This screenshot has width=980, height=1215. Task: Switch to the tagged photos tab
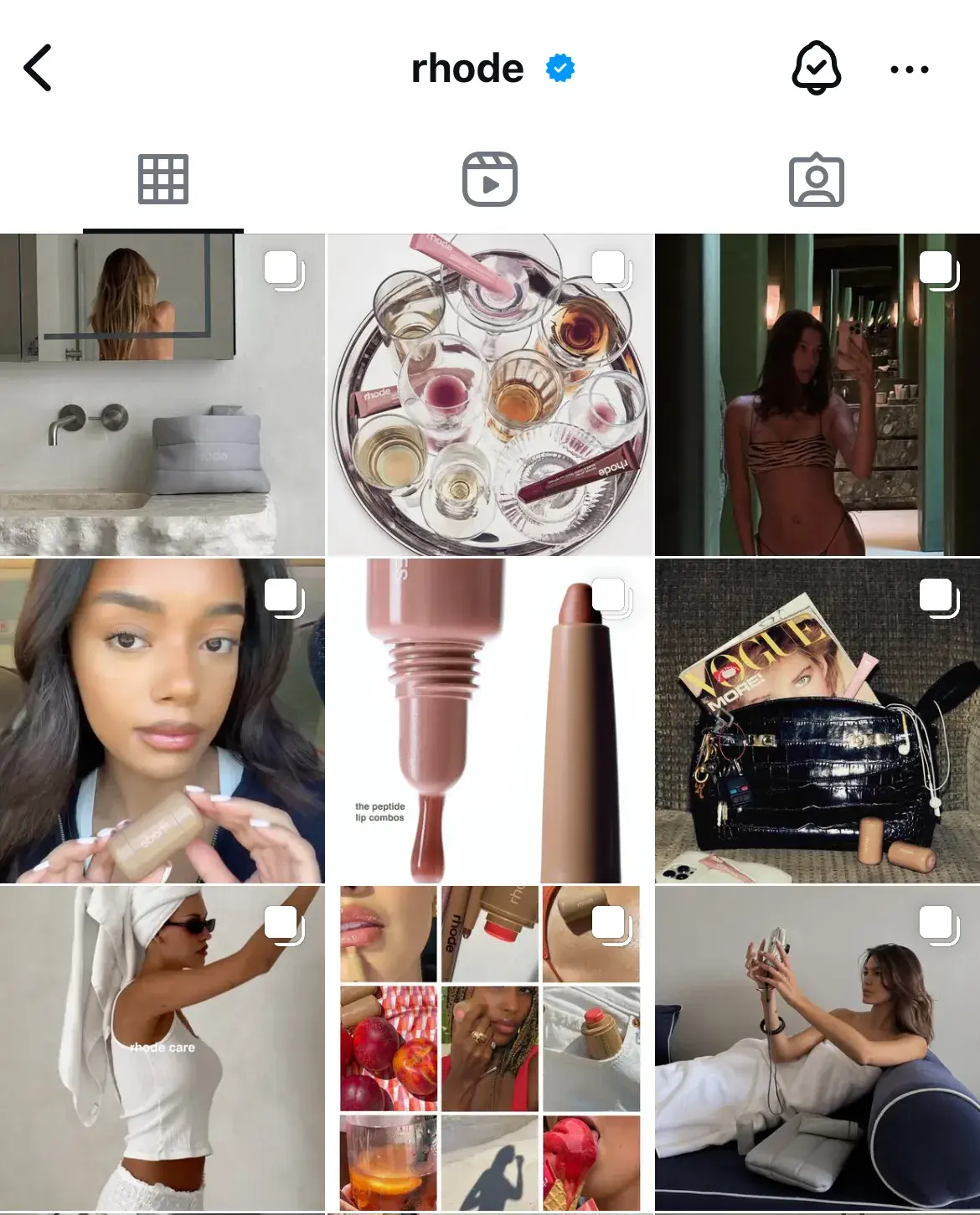(x=816, y=180)
